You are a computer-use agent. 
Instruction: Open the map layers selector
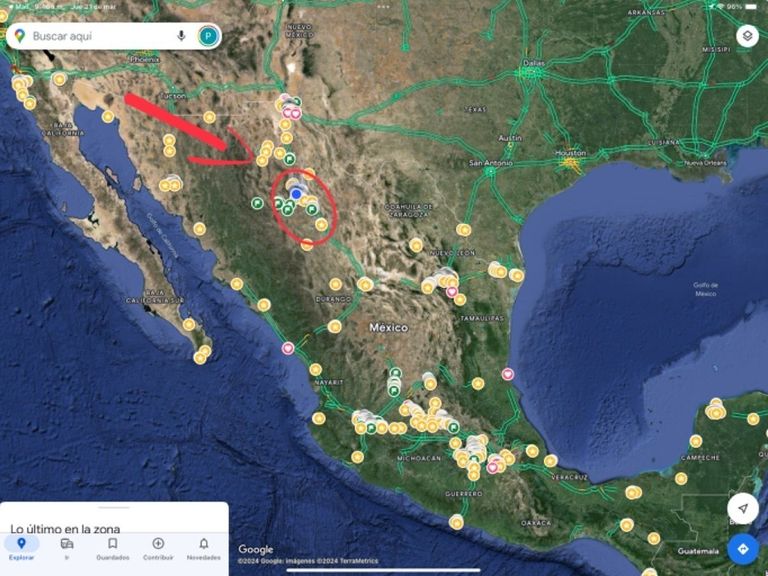tap(747, 36)
